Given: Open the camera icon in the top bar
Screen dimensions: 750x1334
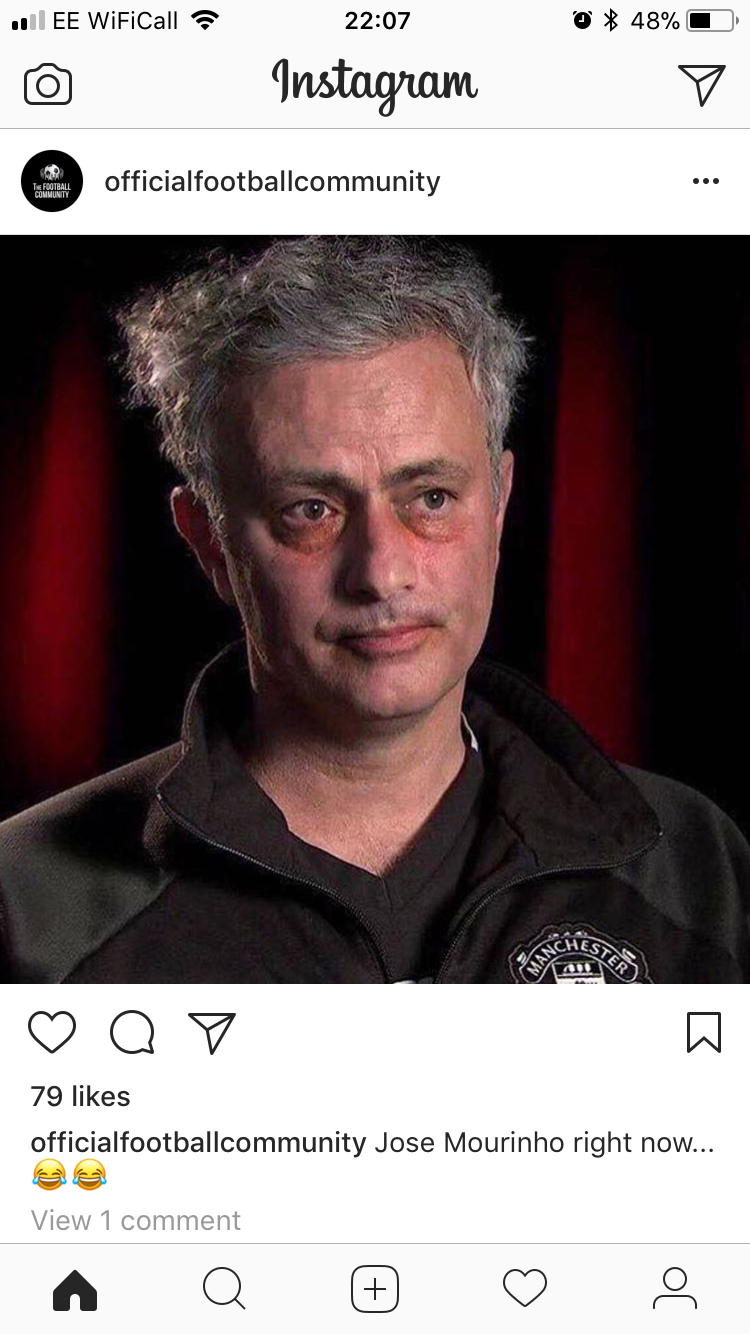Looking at the screenshot, I should [48, 85].
